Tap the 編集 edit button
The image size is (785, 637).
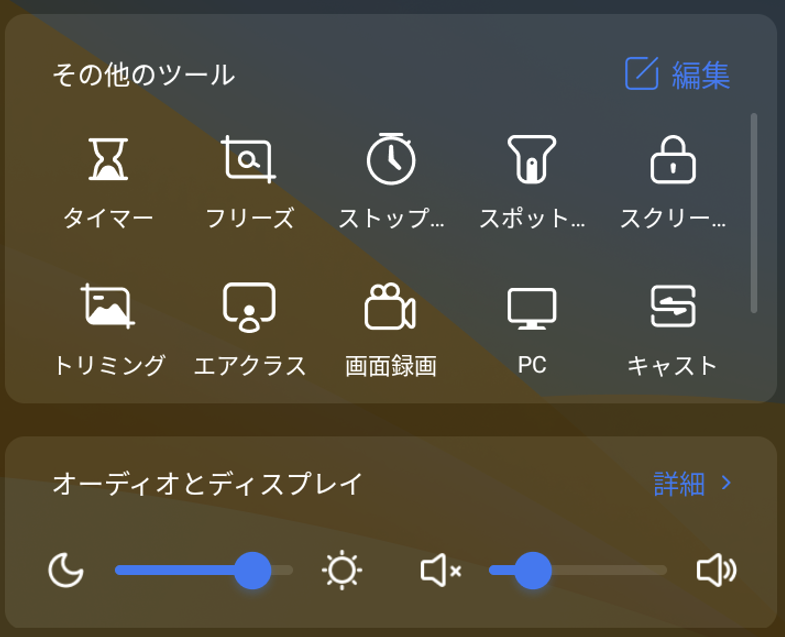[x=678, y=75]
